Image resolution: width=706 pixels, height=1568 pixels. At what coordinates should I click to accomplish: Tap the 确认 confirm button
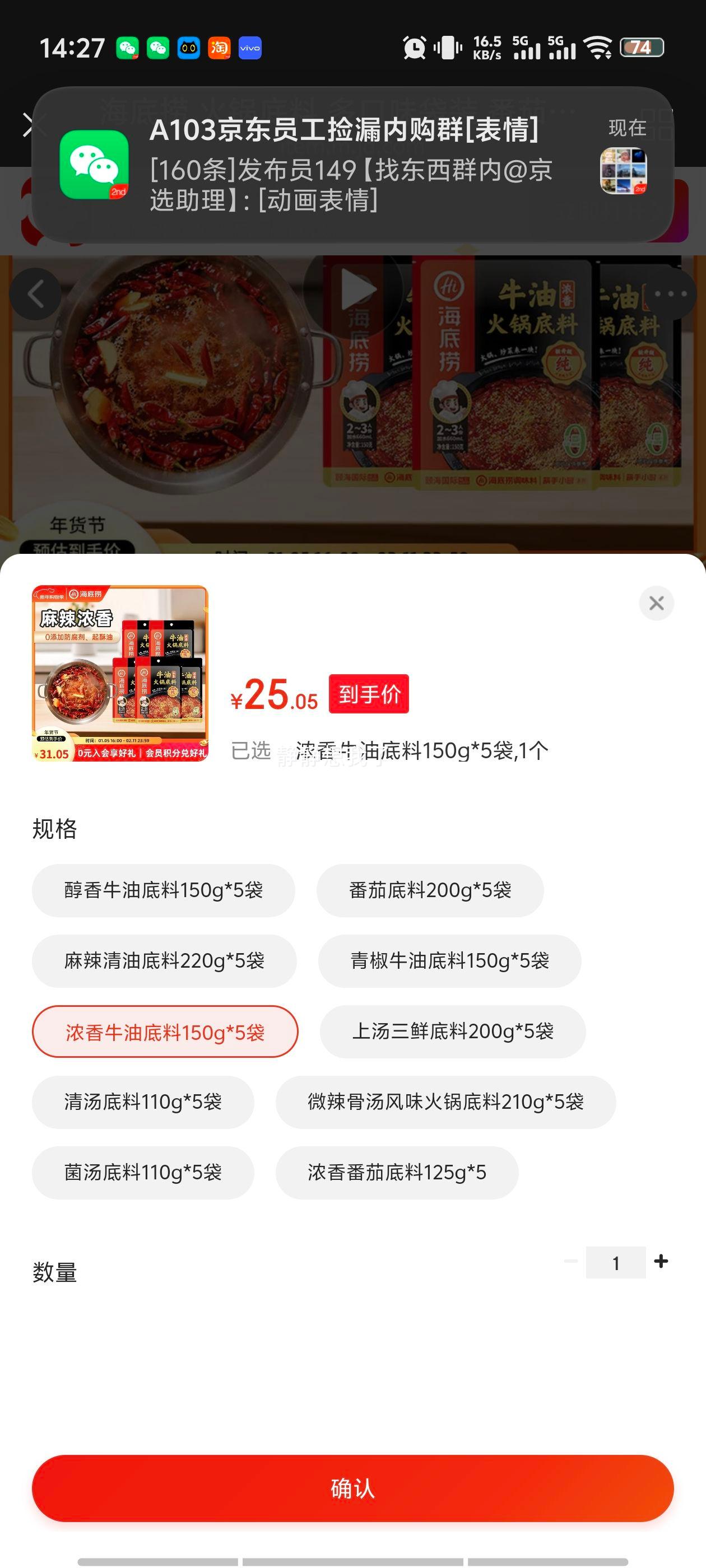point(352,1489)
